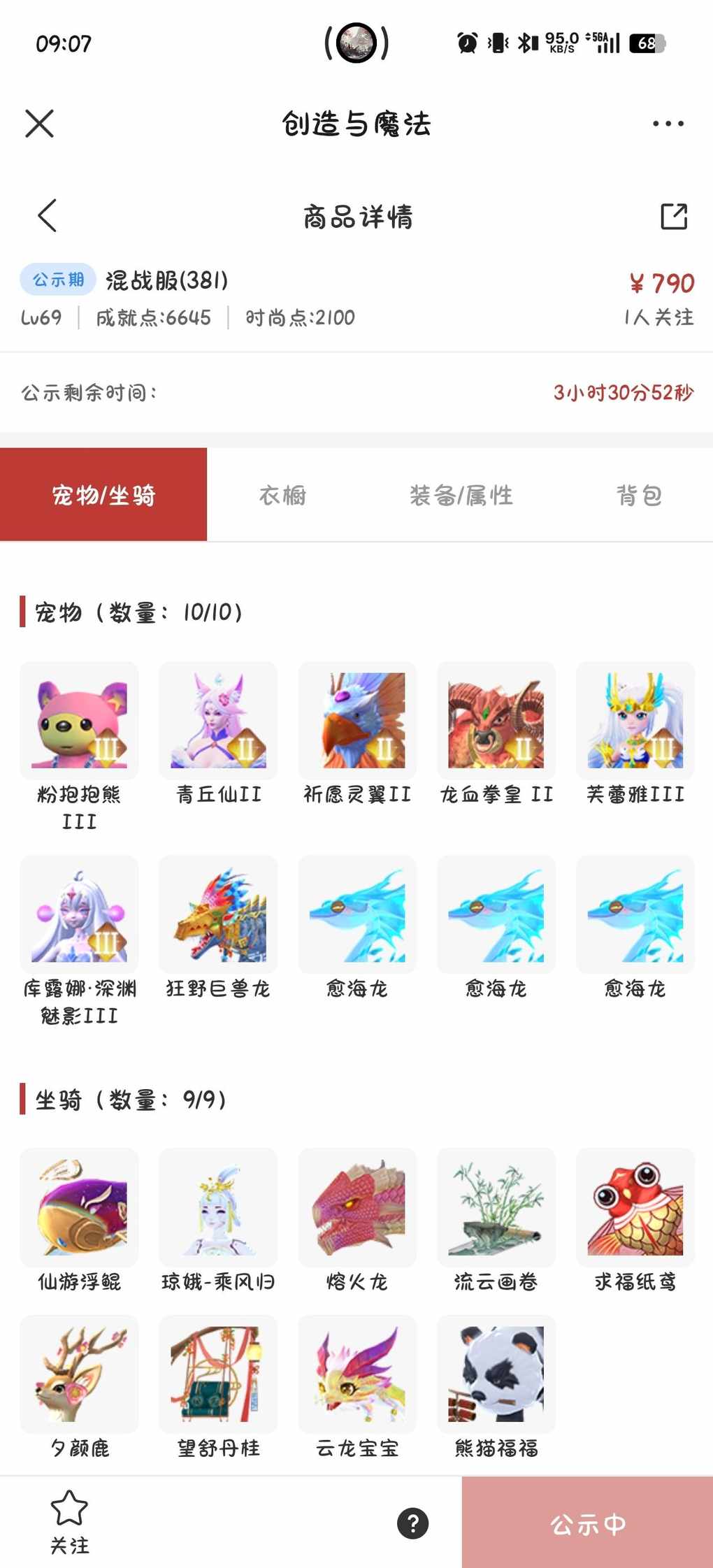Tap the 公示中 button
The image size is (713, 1568).
coord(587,1524)
